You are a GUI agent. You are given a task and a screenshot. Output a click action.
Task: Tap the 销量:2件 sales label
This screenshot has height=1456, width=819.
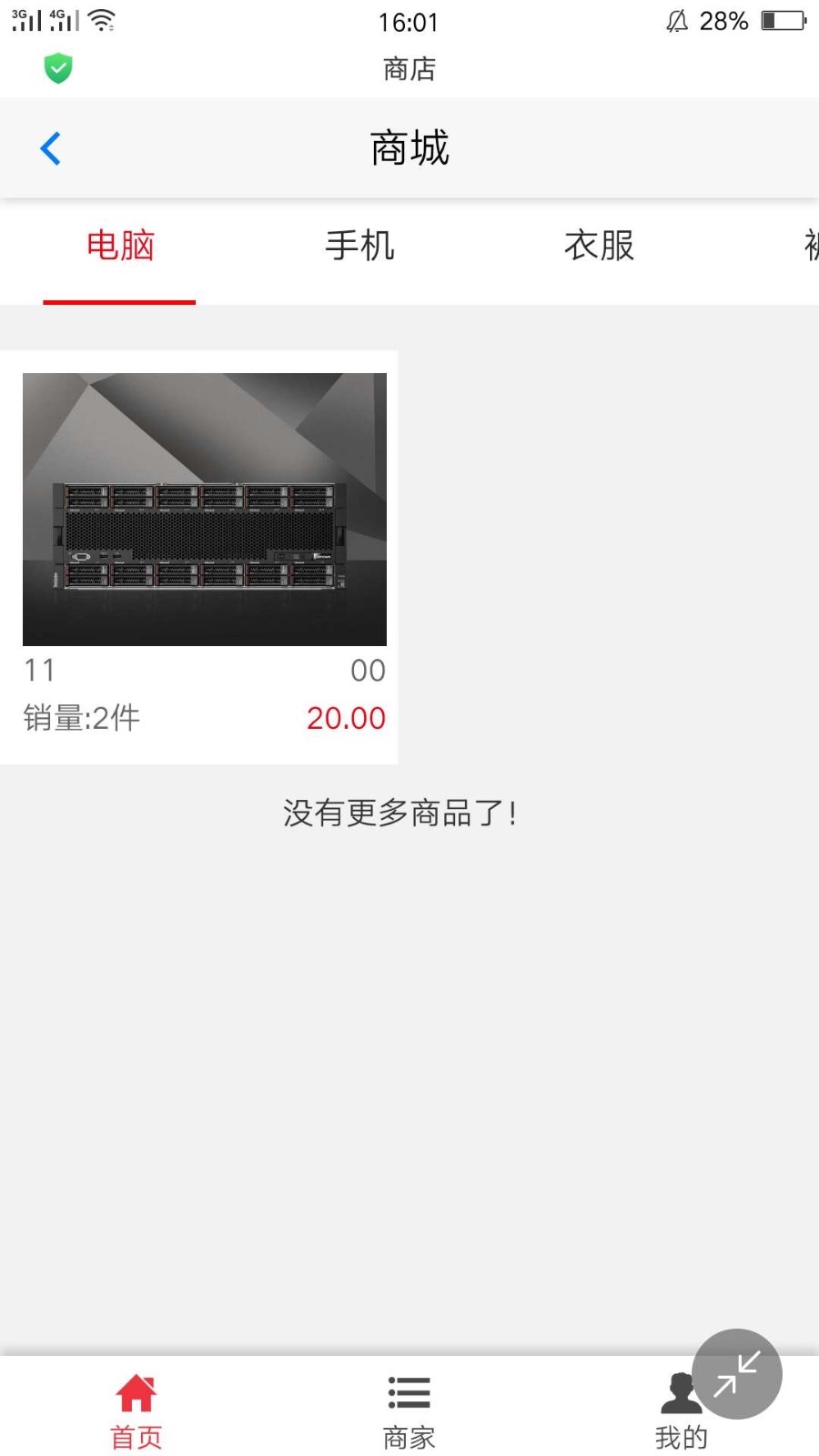point(81,718)
